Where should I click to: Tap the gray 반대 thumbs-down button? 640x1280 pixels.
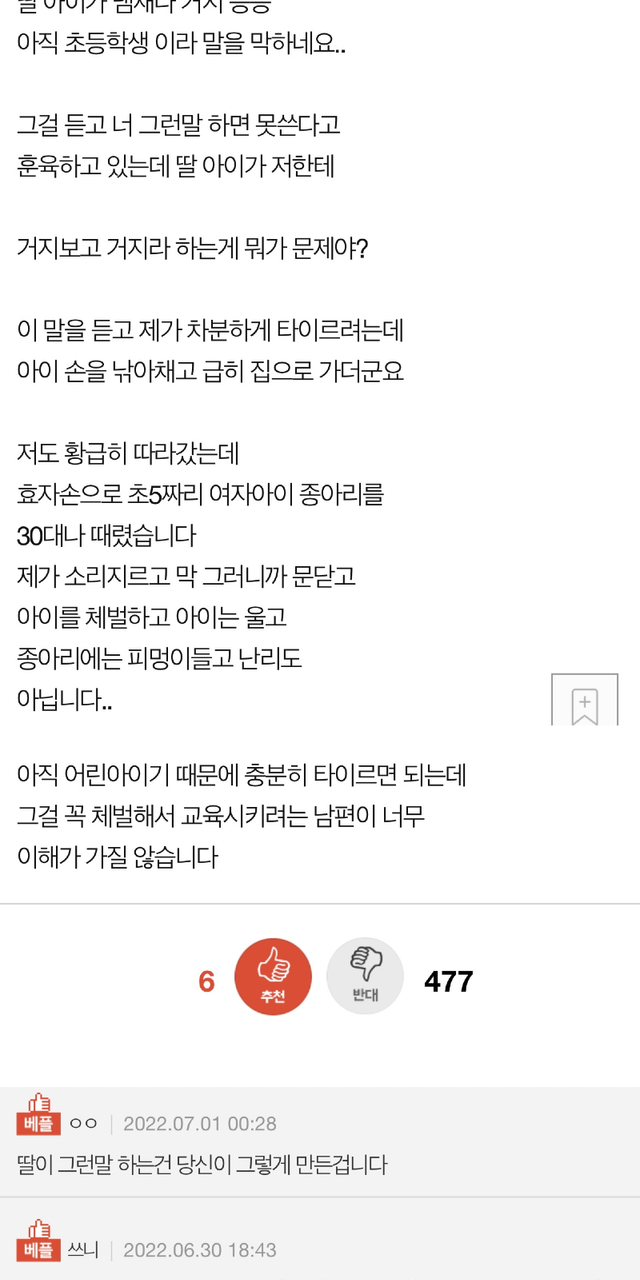tap(365, 976)
